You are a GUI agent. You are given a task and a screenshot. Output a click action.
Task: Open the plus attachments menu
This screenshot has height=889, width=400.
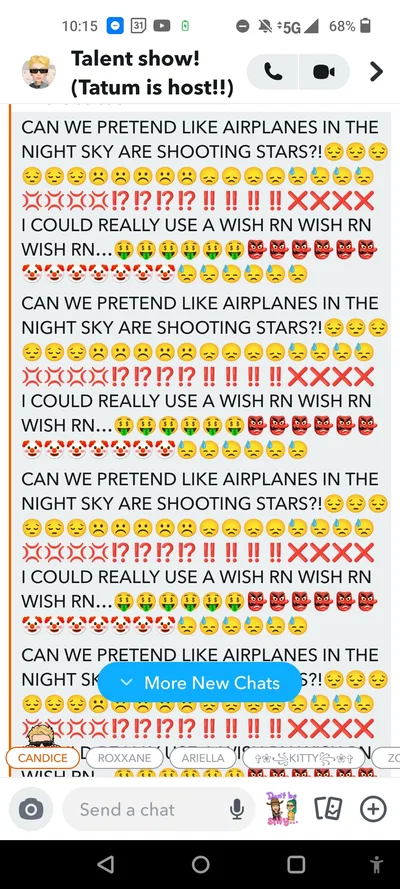pyautogui.click(x=373, y=809)
